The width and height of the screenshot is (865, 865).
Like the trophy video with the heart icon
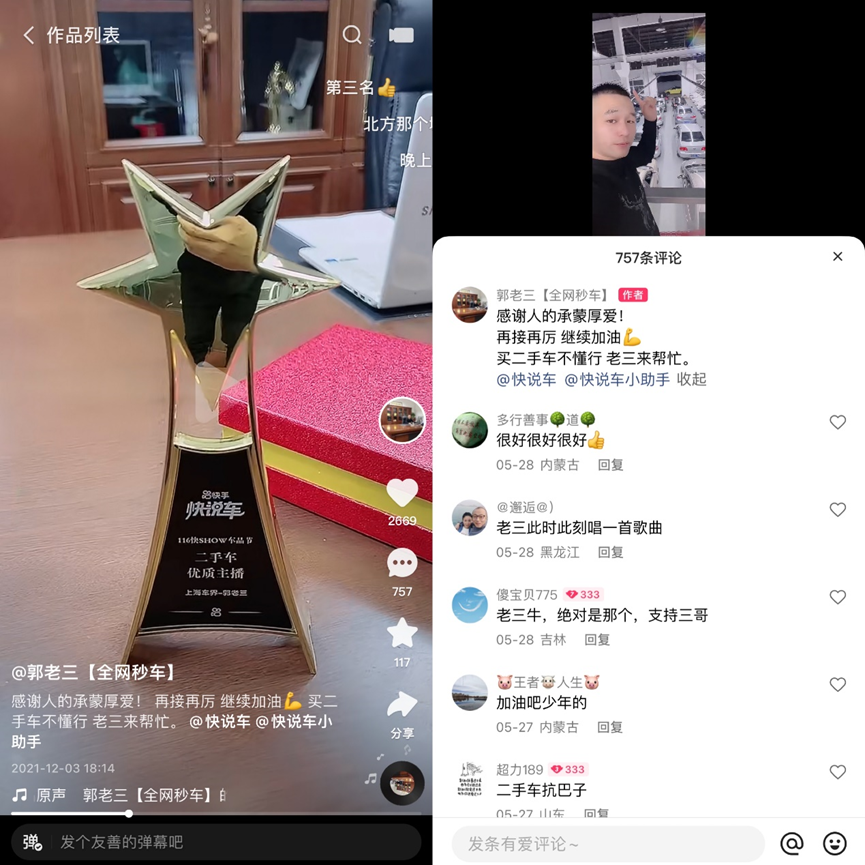coord(402,493)
